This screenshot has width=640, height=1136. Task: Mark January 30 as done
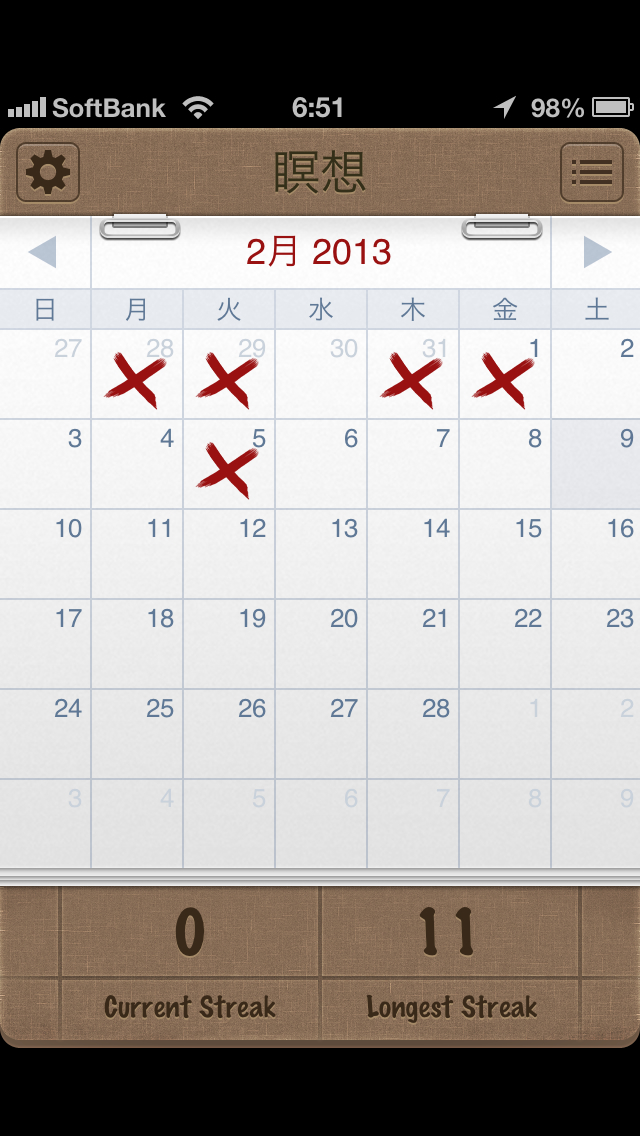pos(321,374)
